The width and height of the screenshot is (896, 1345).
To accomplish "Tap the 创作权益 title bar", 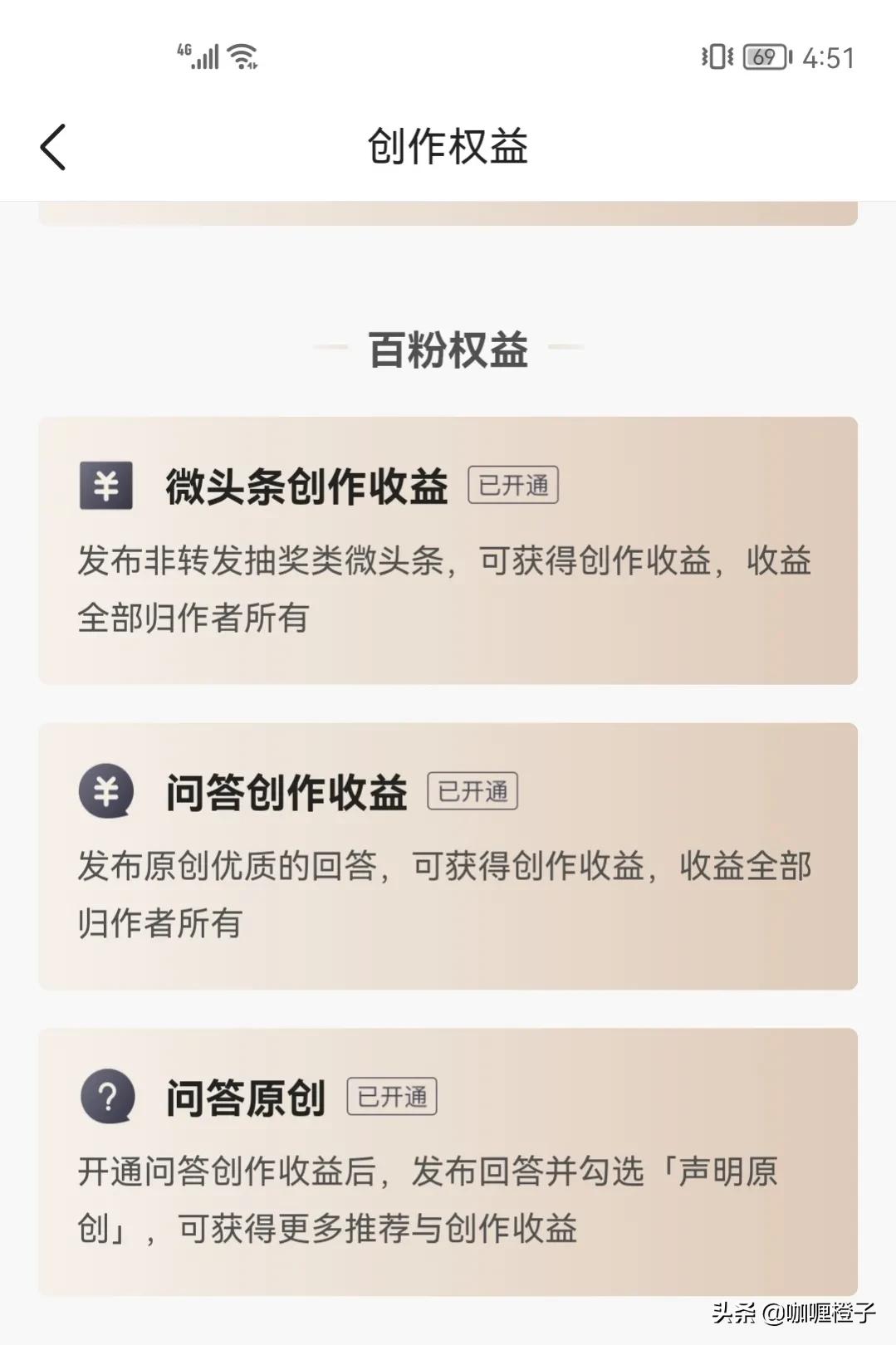I will point(448,146).
